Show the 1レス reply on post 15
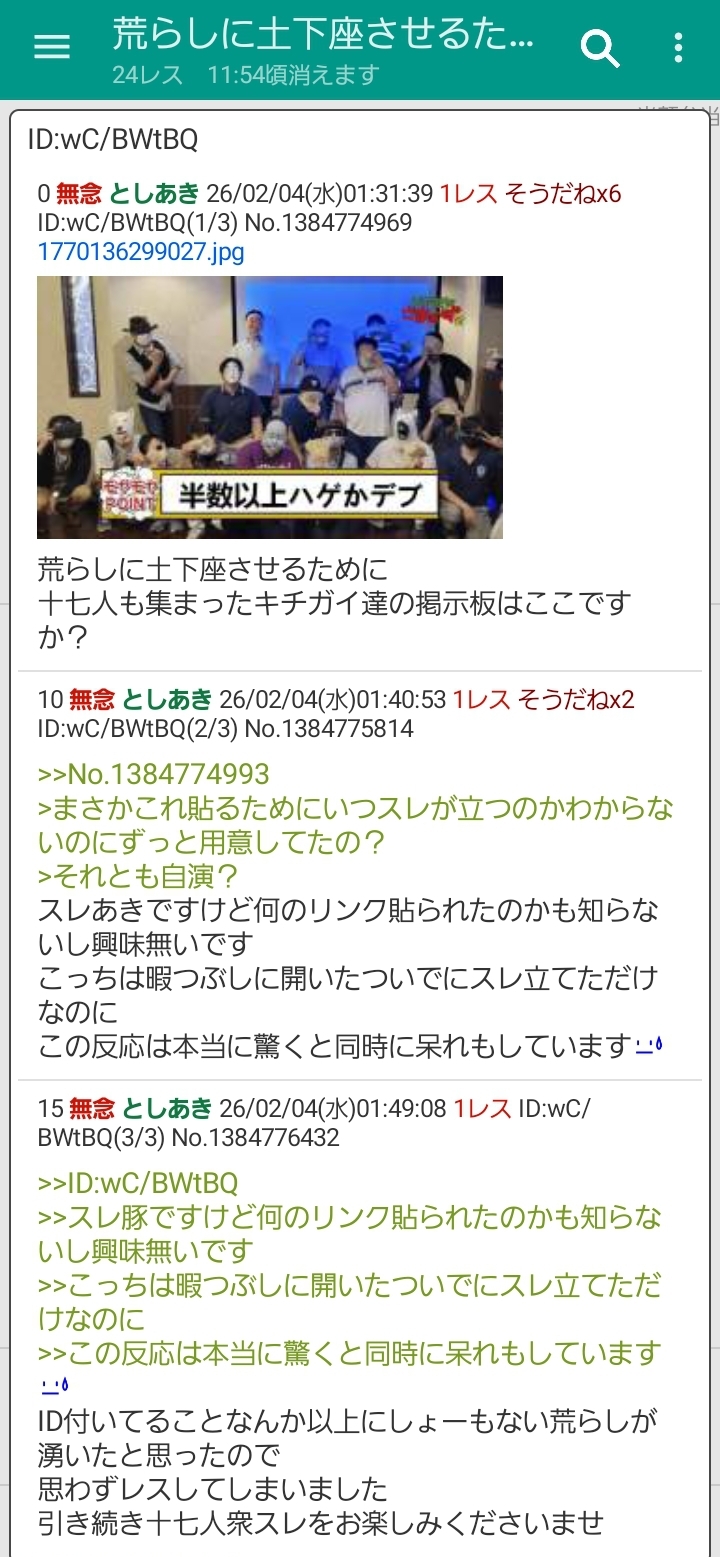 click(x=482, y=1108)
